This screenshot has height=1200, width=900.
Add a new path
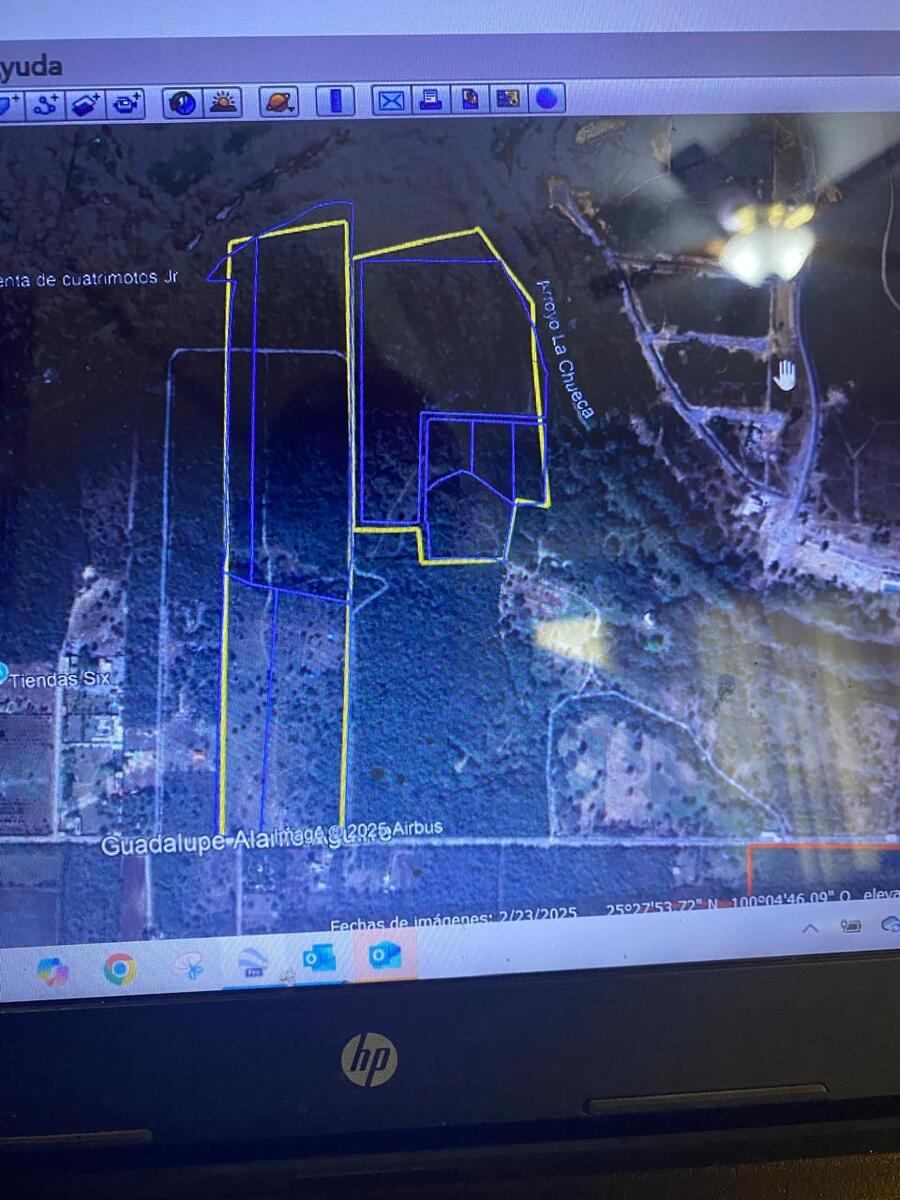tap(46, 103)
